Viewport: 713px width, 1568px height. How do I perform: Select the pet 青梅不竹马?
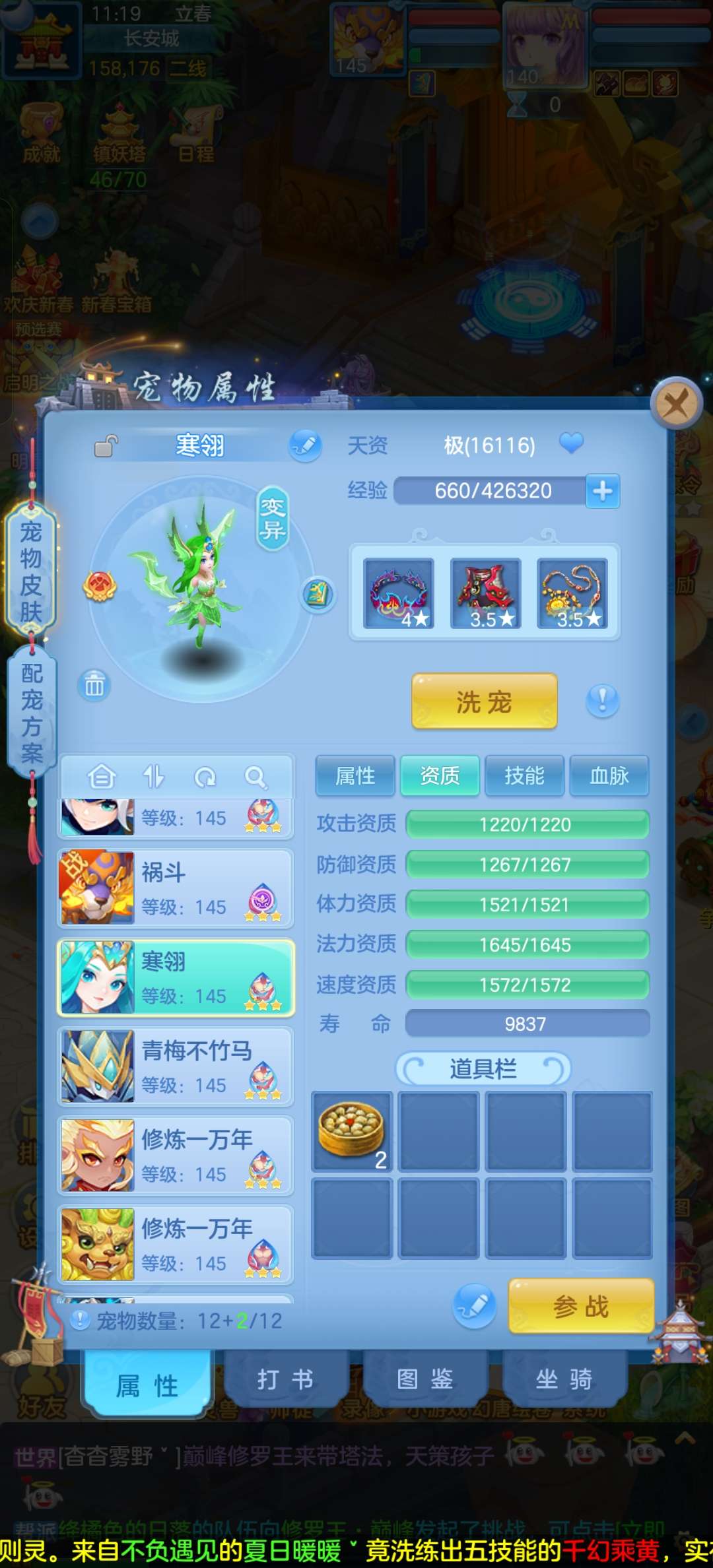tap(176, 1066)
